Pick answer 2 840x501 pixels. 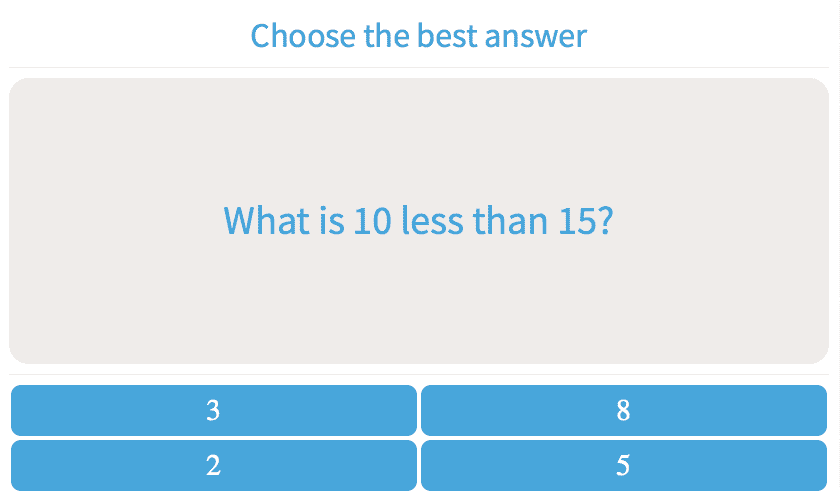213,465
